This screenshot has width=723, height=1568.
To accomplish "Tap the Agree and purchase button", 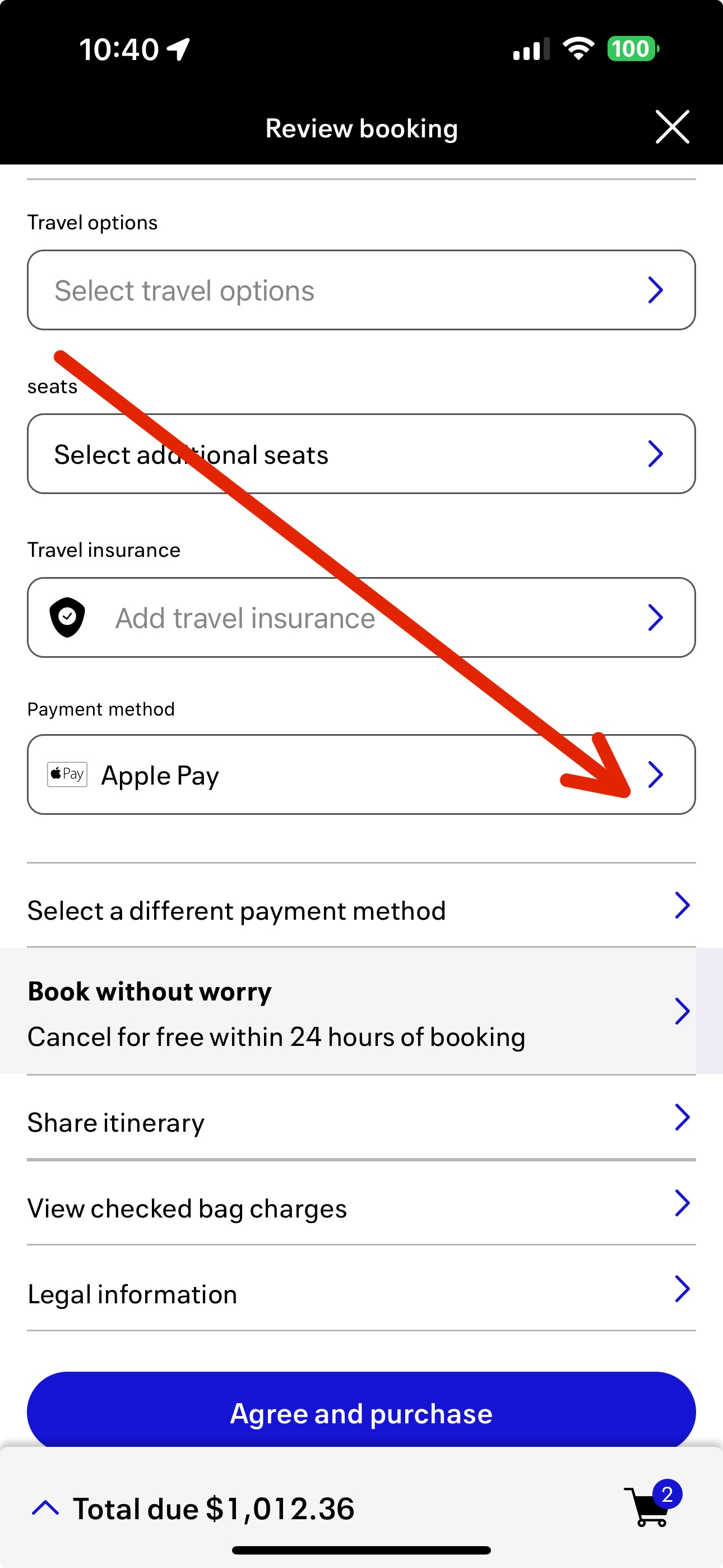I will [361, 1413].
